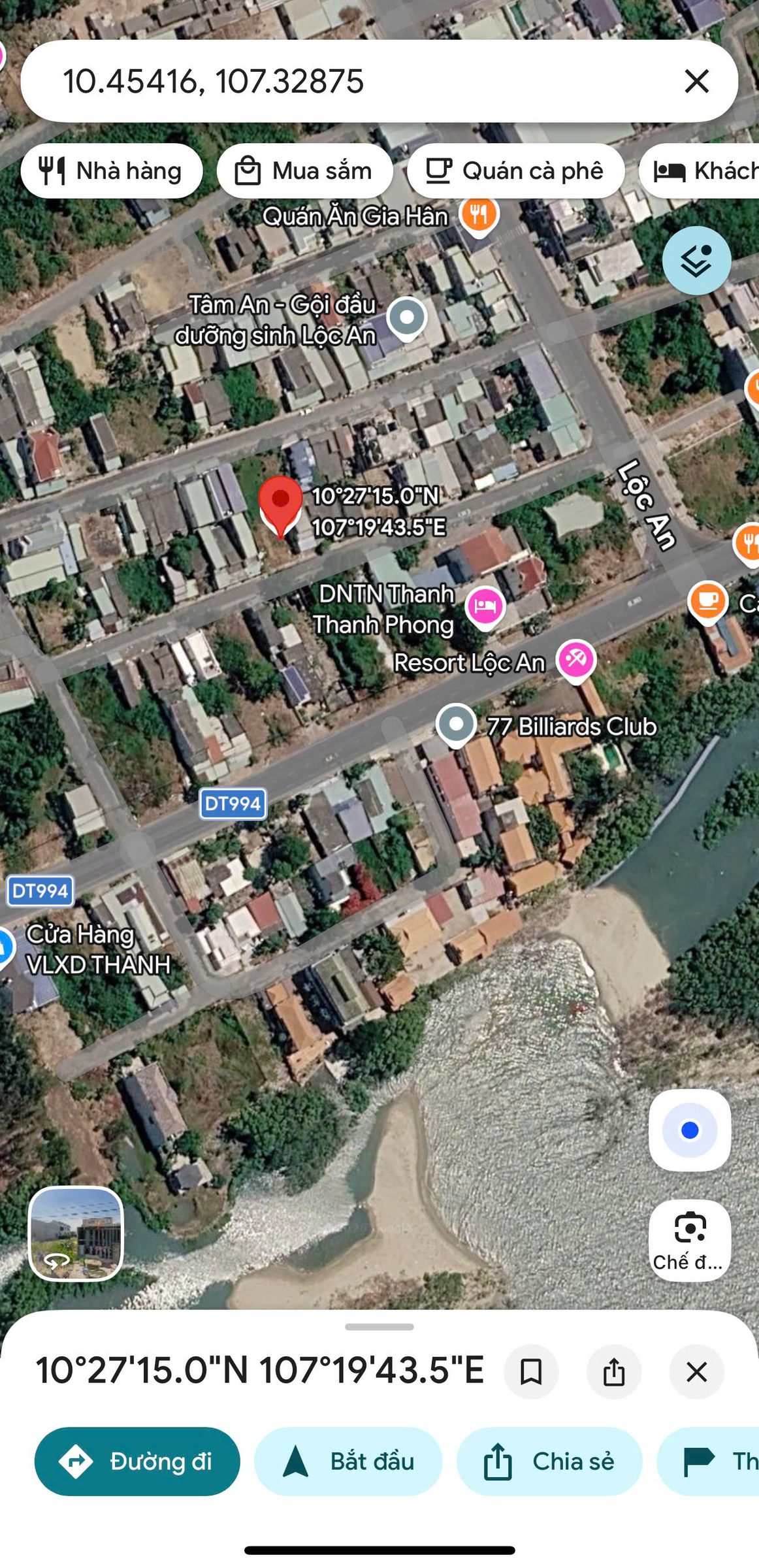Open the Street View thumbnail

tap(76, 1233)
